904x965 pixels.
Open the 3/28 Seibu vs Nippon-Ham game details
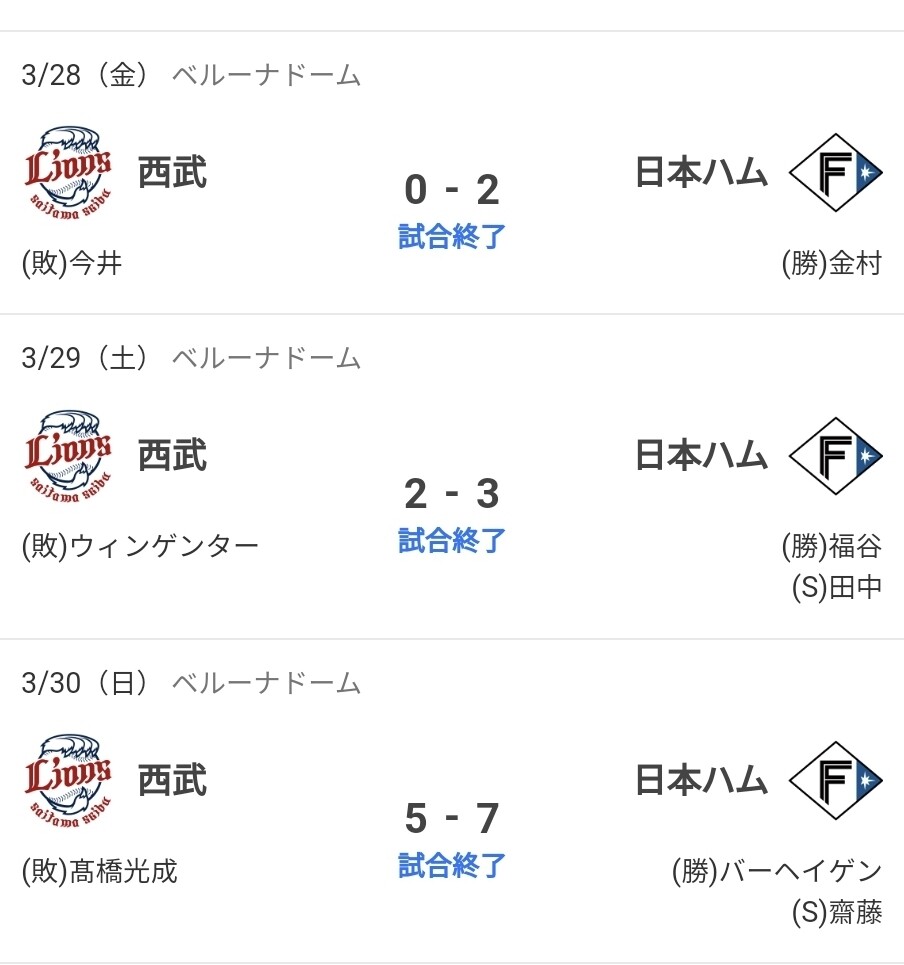tap(451, 190)
